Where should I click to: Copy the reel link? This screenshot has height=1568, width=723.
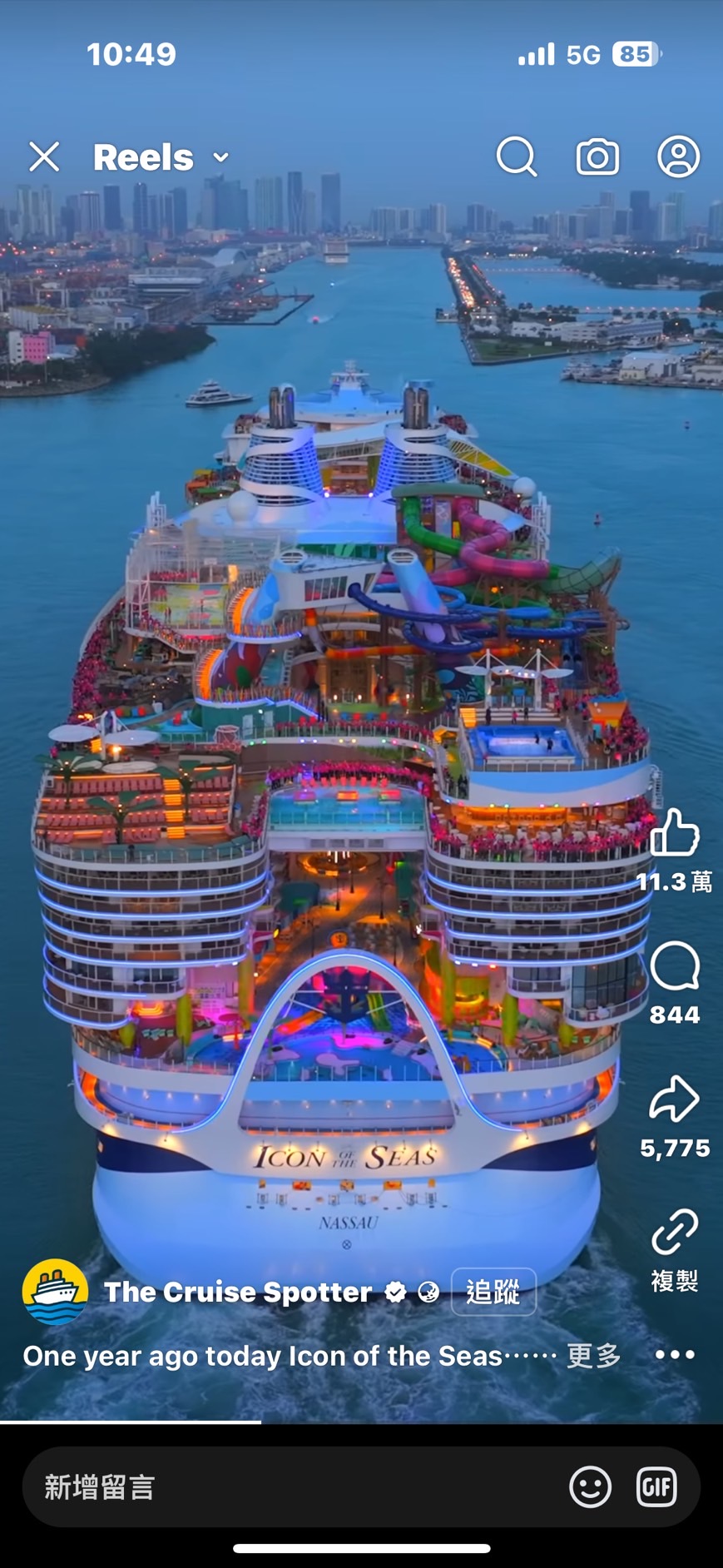[674, 1233]
